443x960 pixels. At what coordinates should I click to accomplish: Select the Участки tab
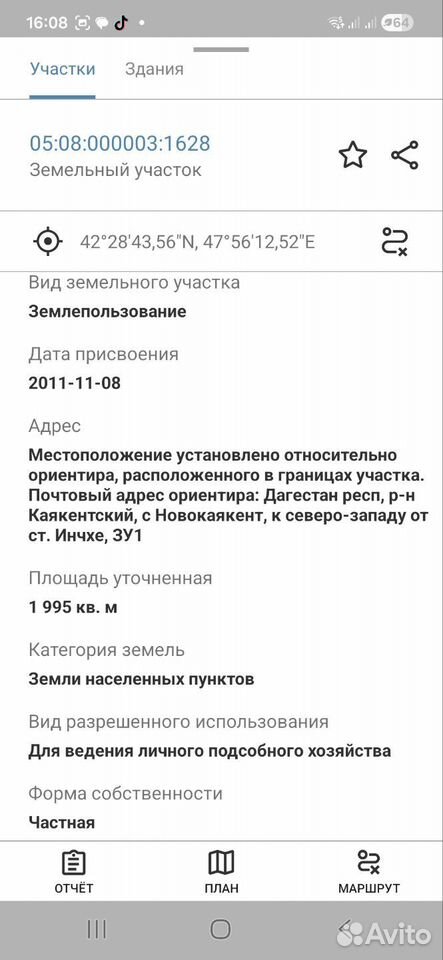pyautogui.click(x=62, y=69)
